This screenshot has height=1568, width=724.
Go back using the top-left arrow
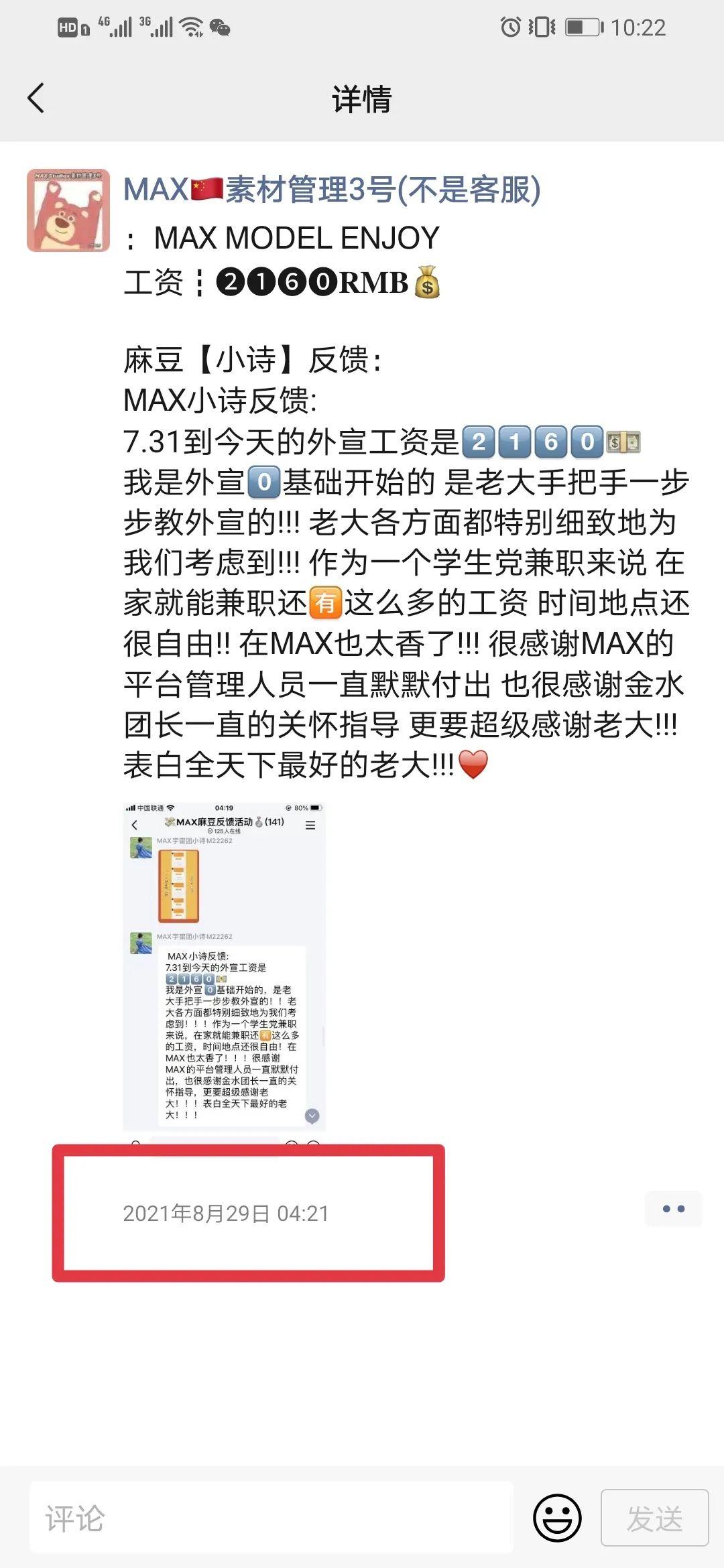pos(36,99)
